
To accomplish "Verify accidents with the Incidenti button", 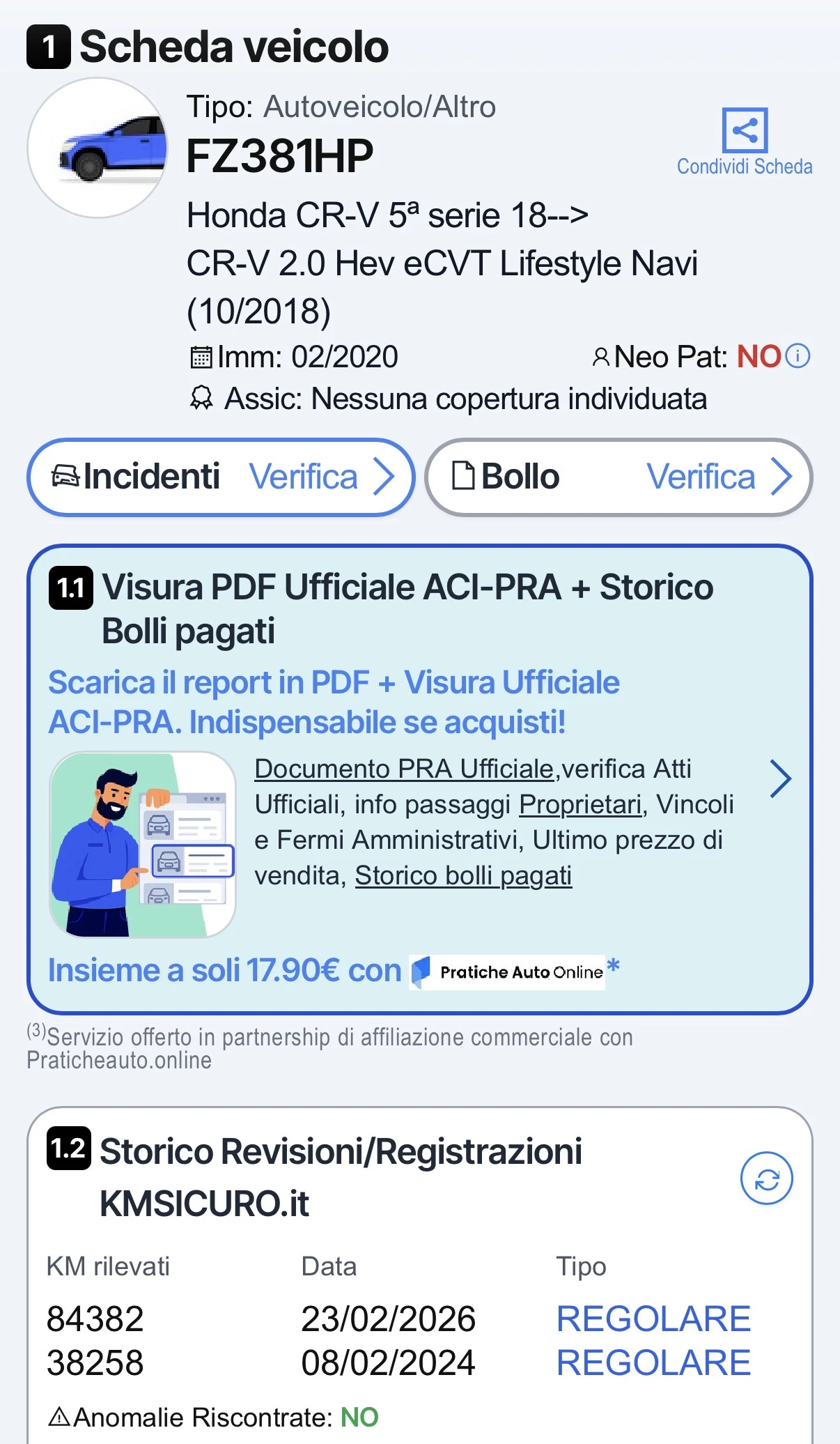I will 221,477.
